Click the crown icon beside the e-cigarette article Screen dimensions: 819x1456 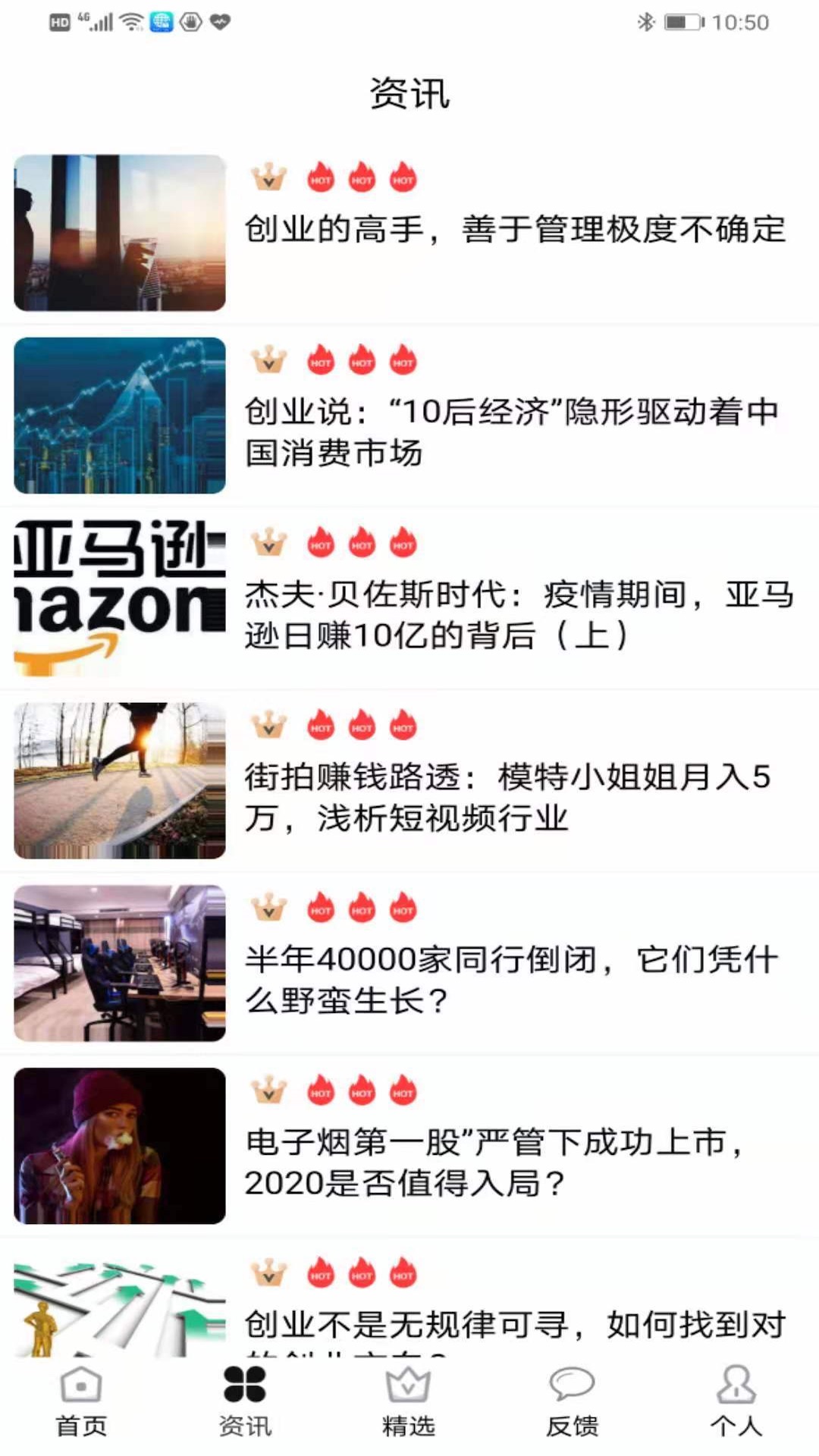point(267,1090)
